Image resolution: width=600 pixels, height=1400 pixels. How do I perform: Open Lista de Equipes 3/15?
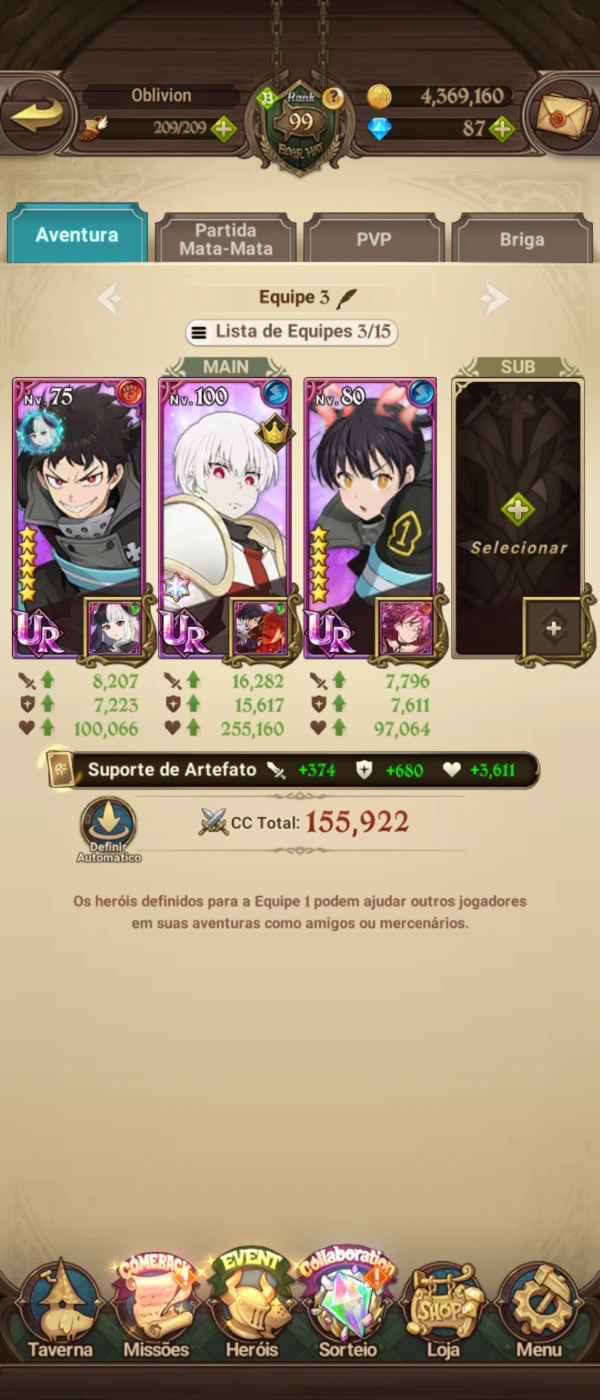coord(291,332)
